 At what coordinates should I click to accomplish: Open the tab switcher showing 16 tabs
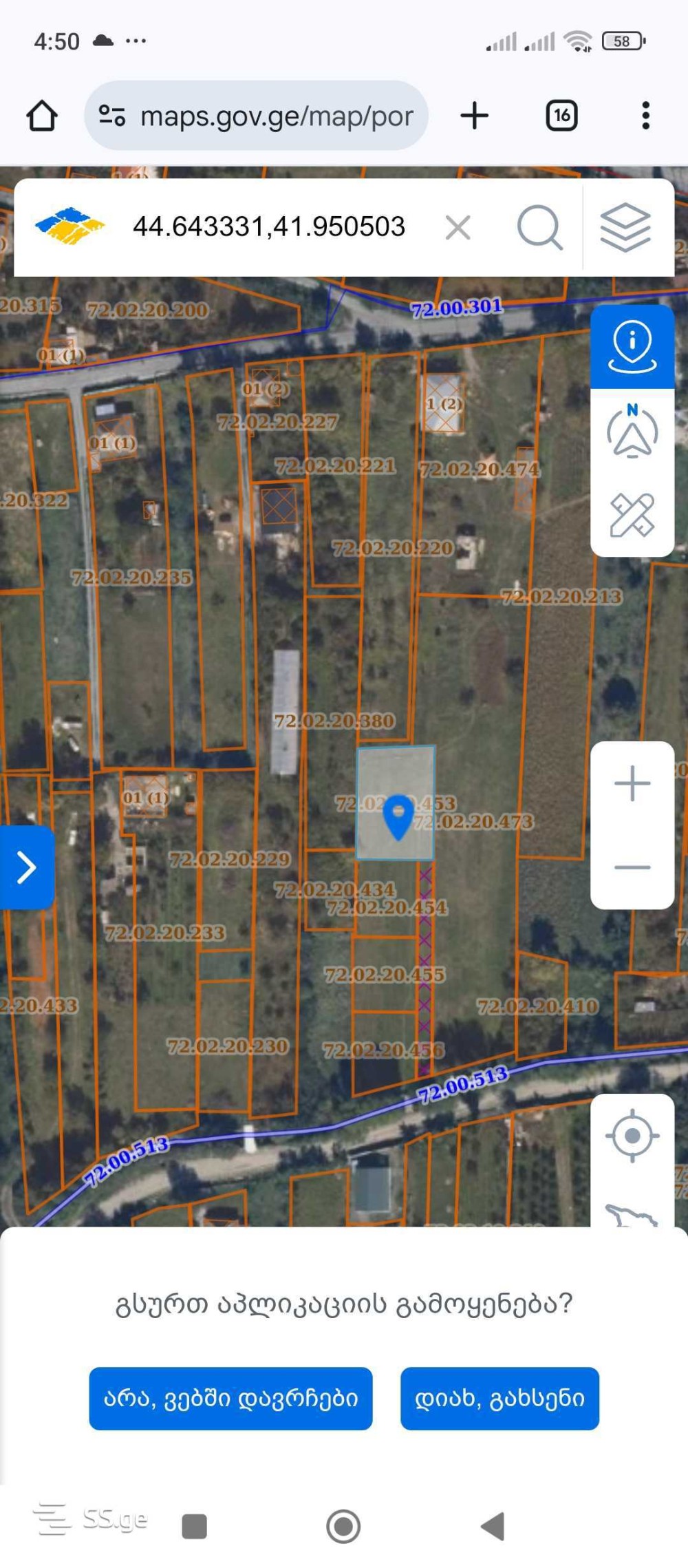click(561, 116)
